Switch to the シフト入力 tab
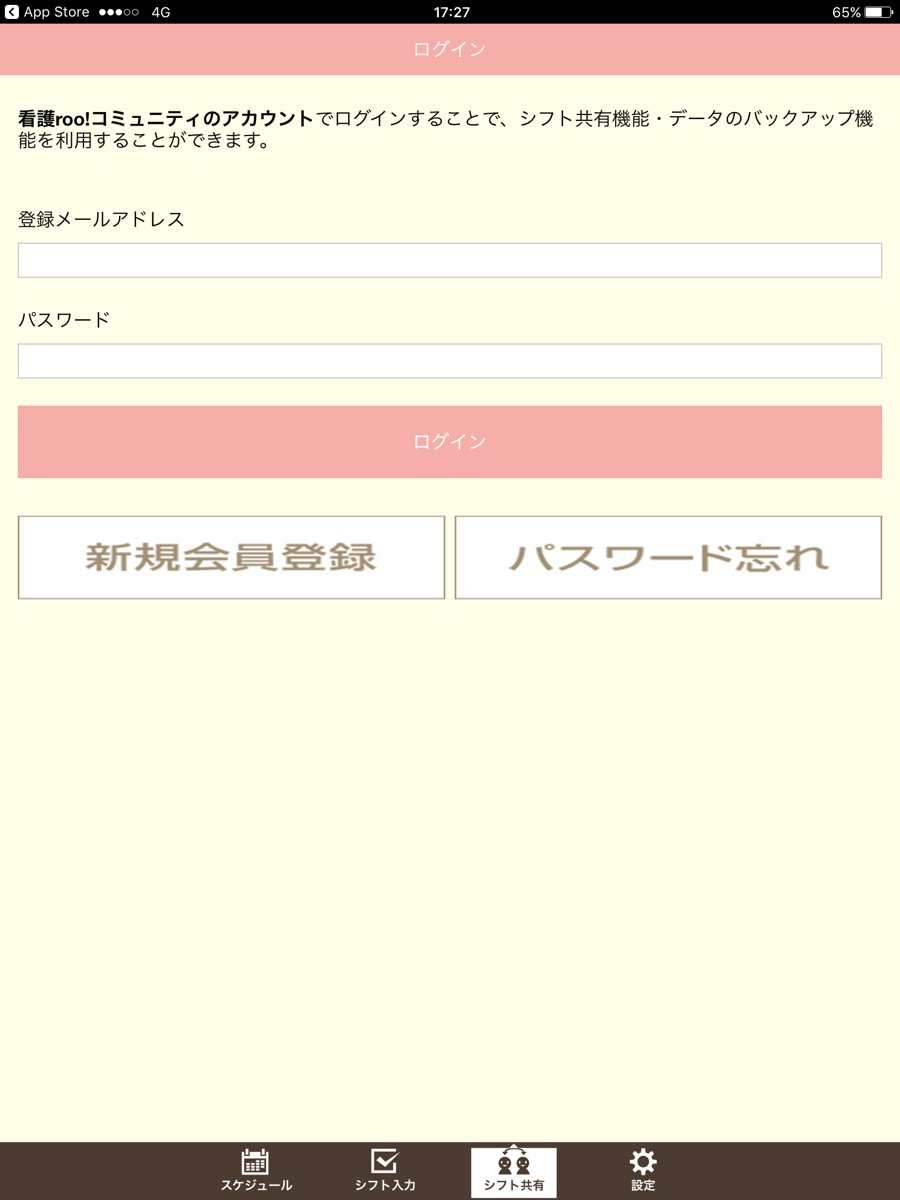Screen dimensions: 900x1200 point(385,1171)
